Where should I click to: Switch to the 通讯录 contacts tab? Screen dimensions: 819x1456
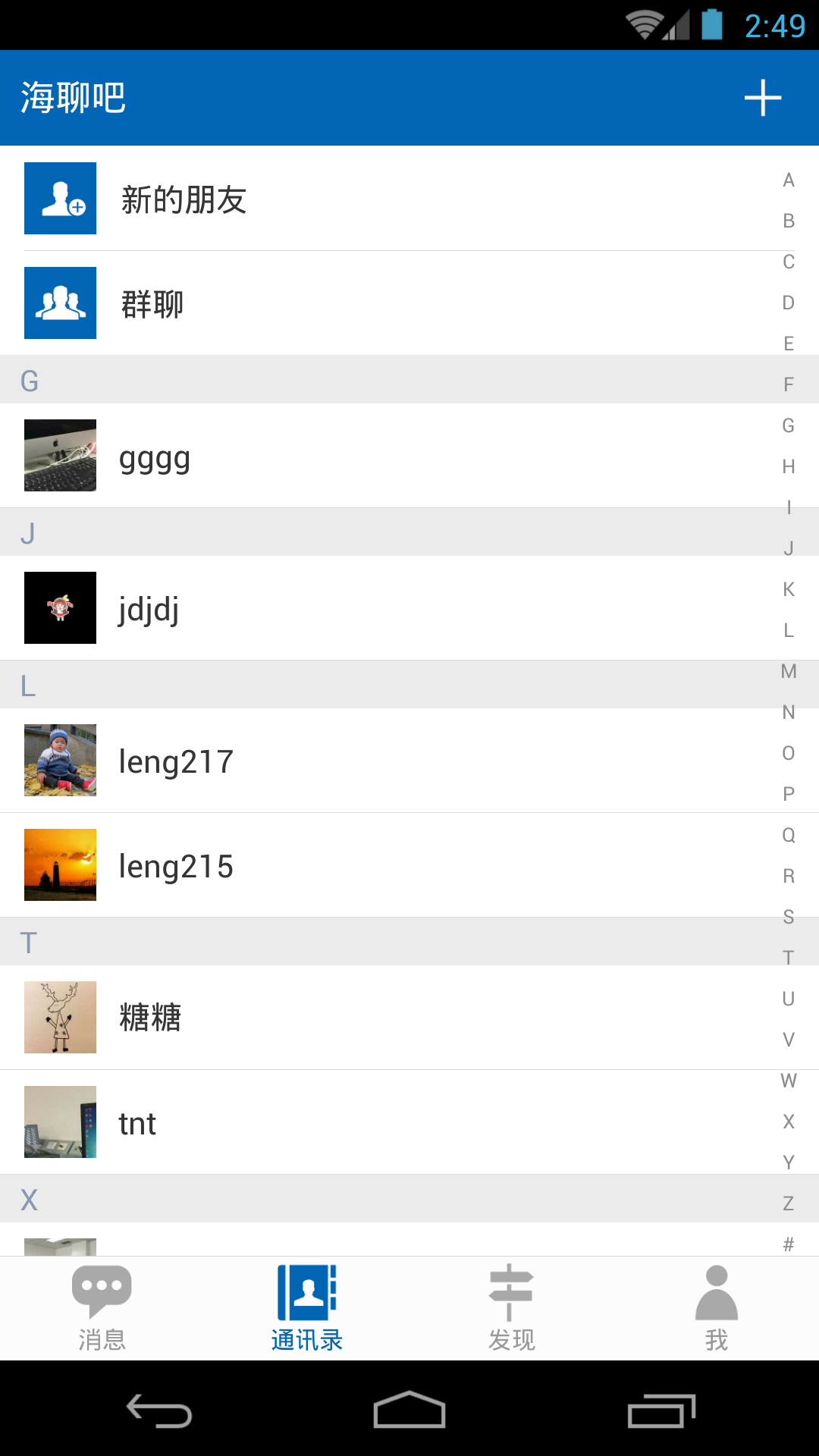click(x=307, y=1308)
